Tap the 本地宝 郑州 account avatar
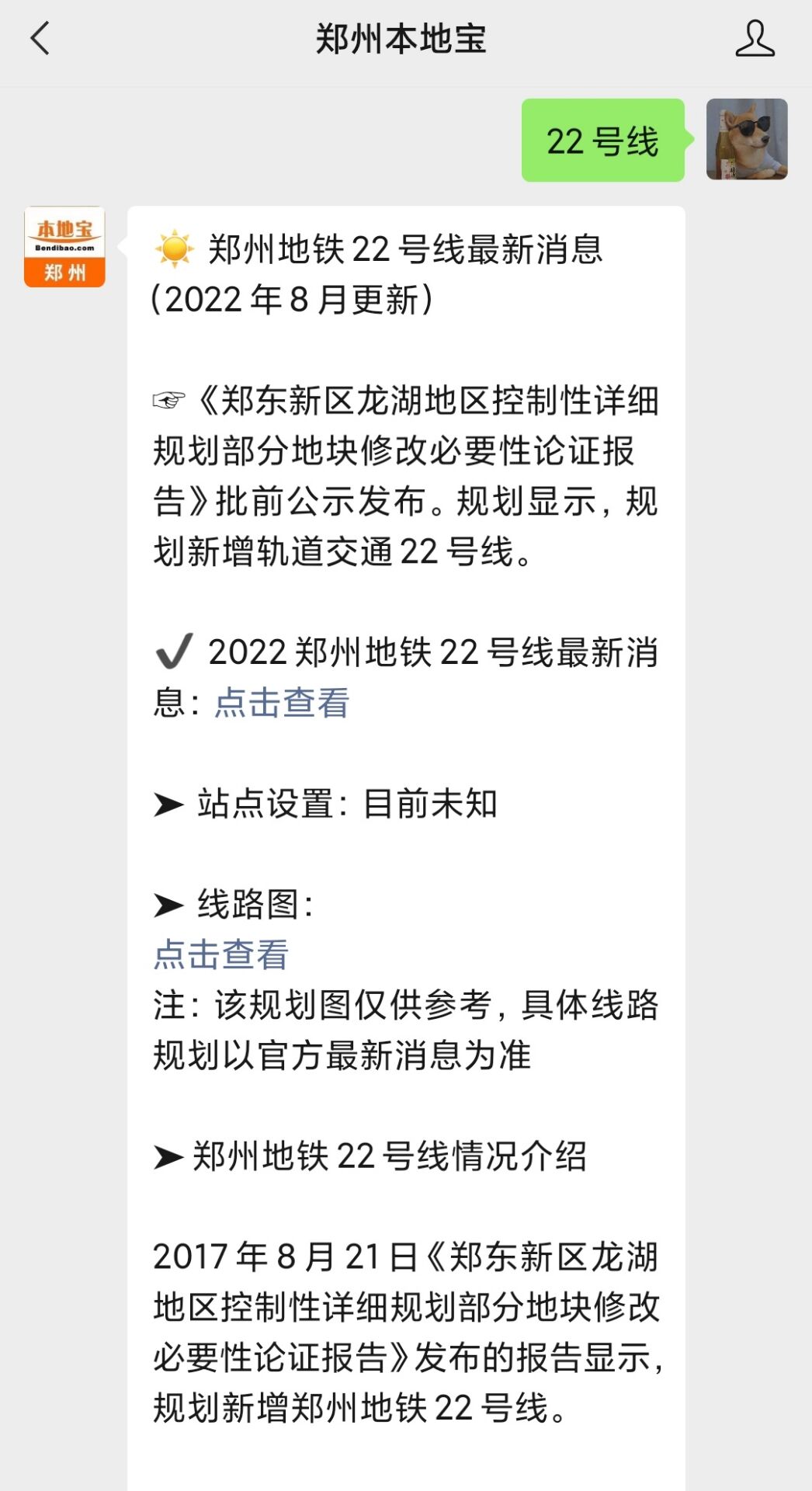This screenshot has height=1491, width=812. coord(64,247)
